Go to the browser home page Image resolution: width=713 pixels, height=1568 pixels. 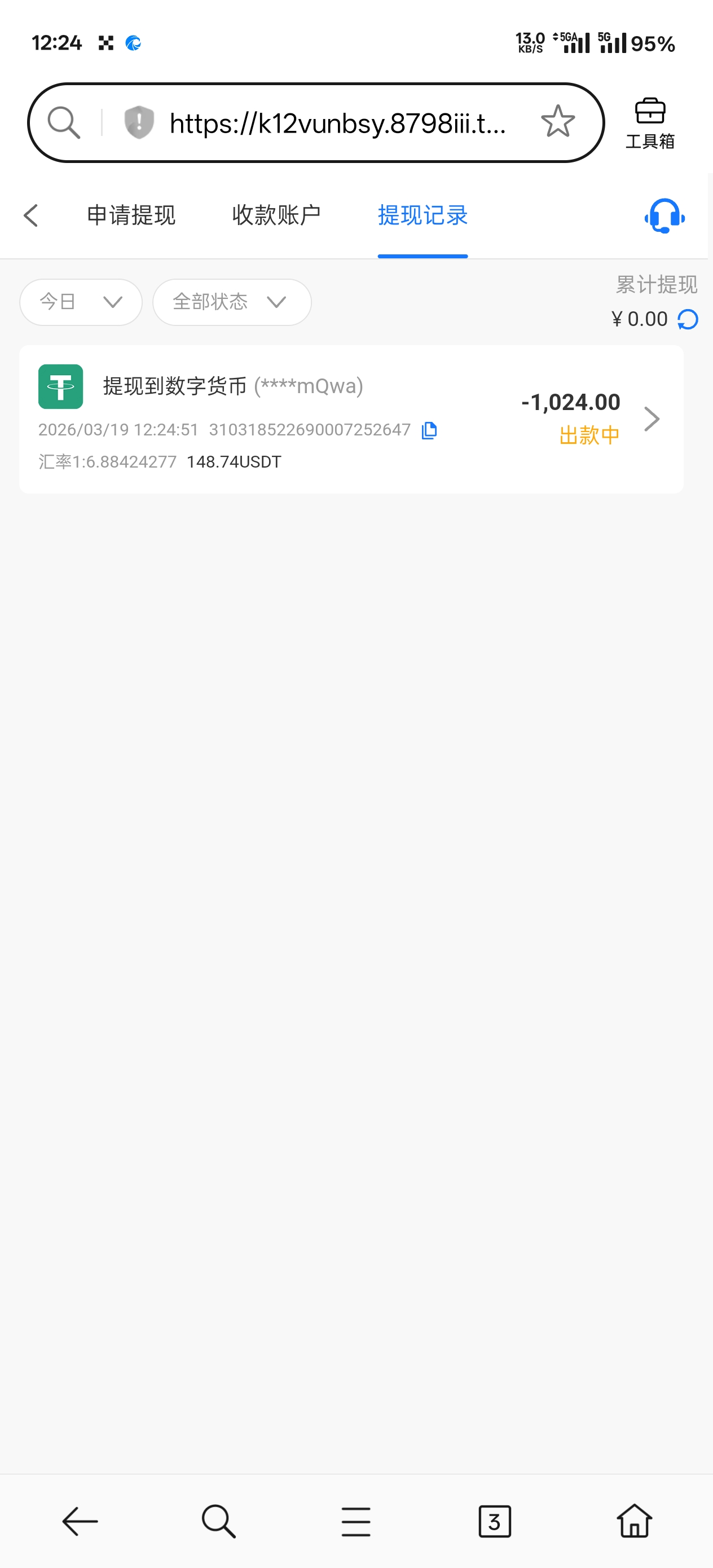(x=635, y=1521)
